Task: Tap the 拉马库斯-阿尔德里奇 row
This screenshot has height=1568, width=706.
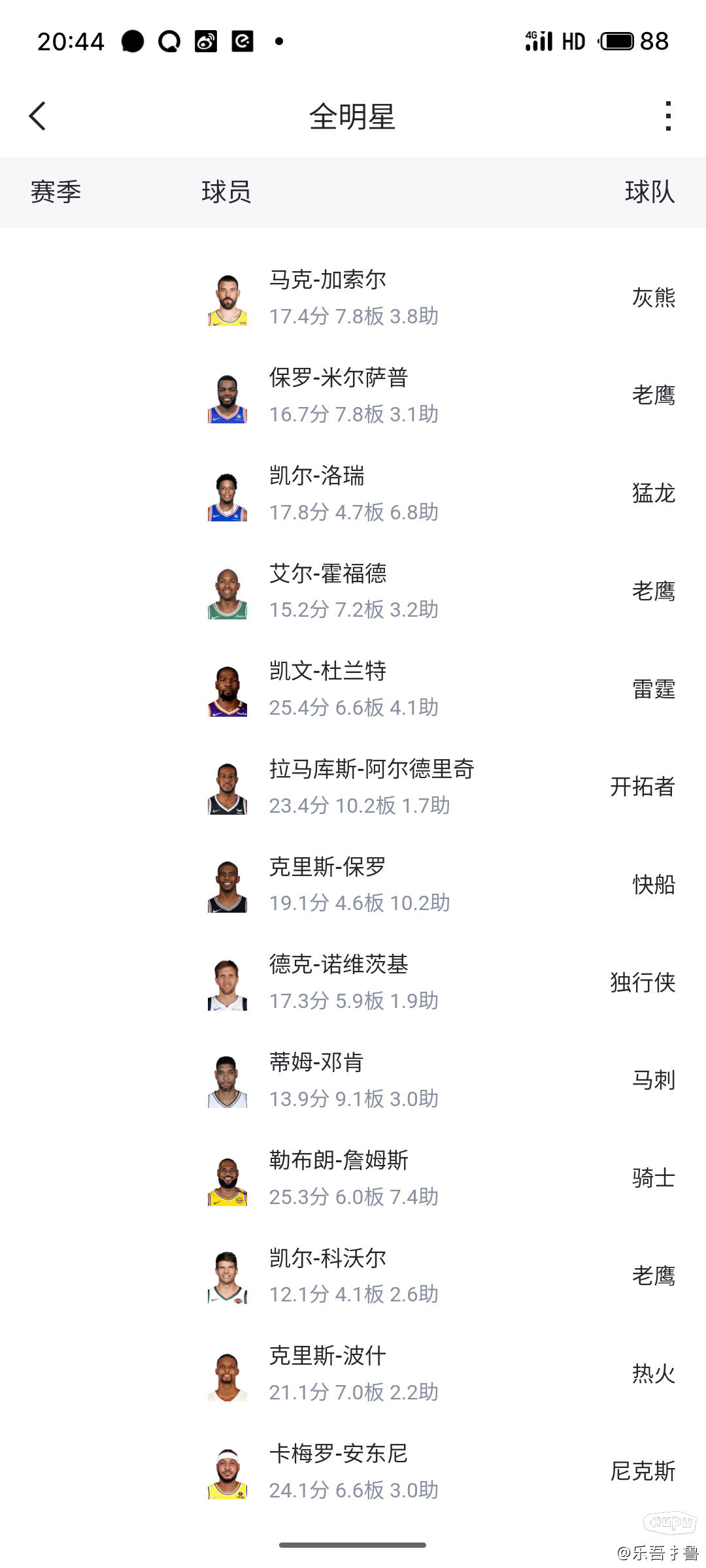Action: tap(353, 787)
